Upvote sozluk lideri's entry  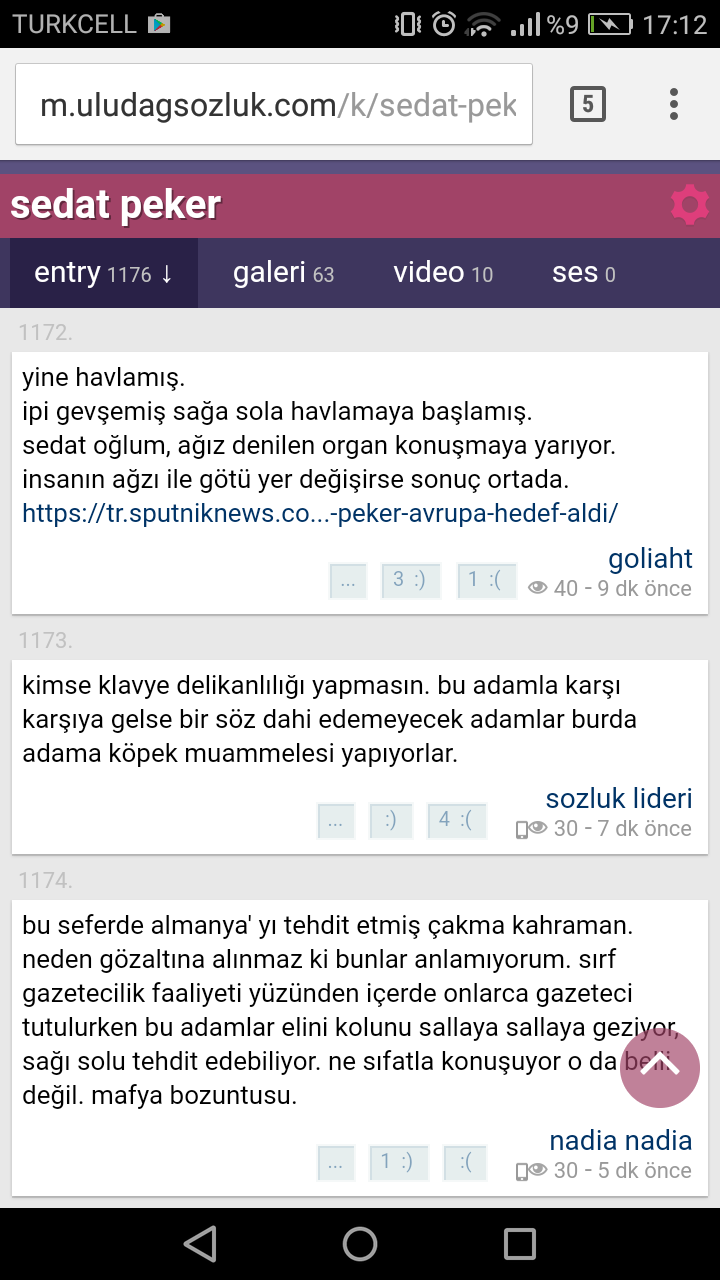(391, 821)
